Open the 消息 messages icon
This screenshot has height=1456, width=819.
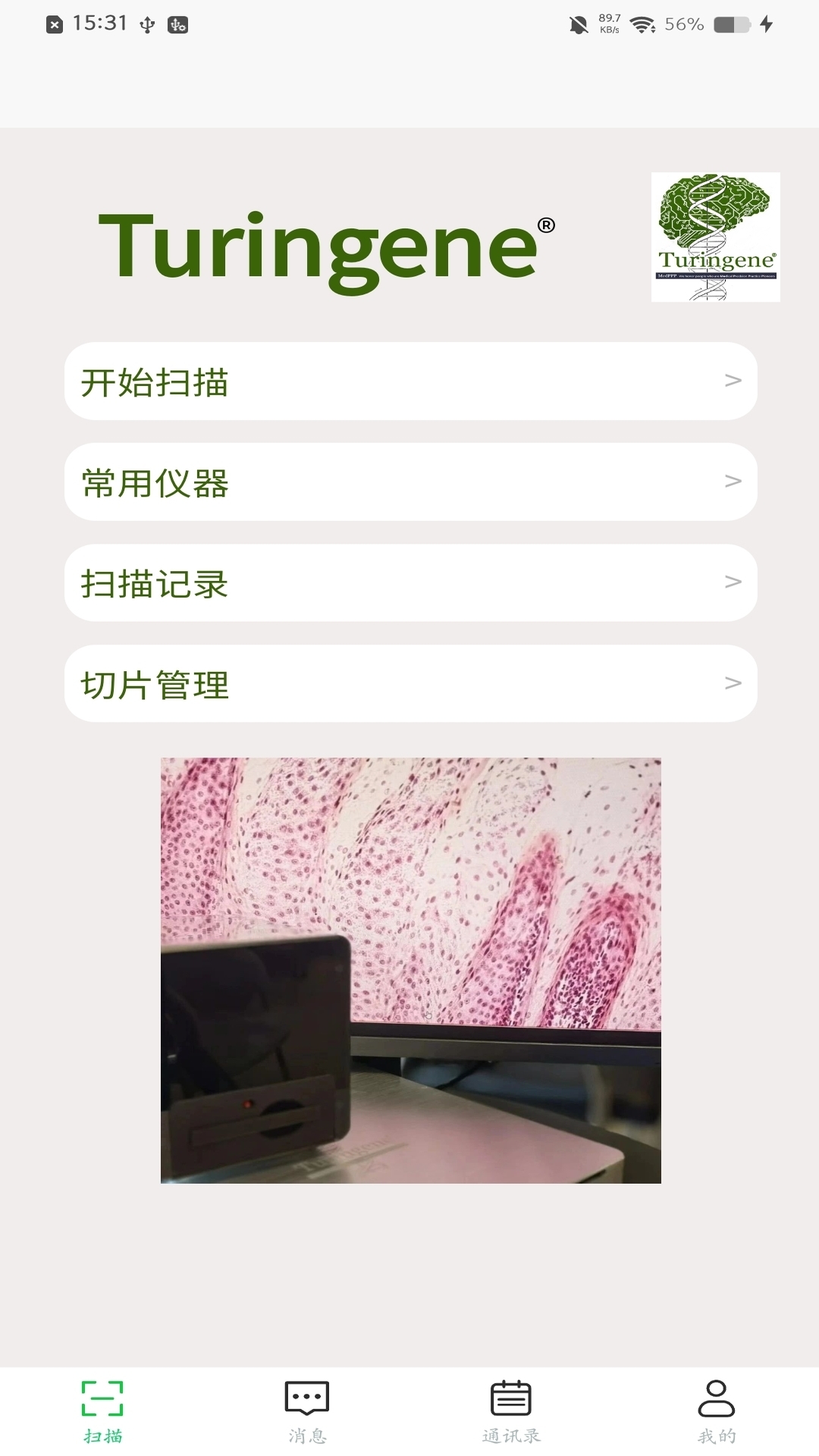(306, 1399)
